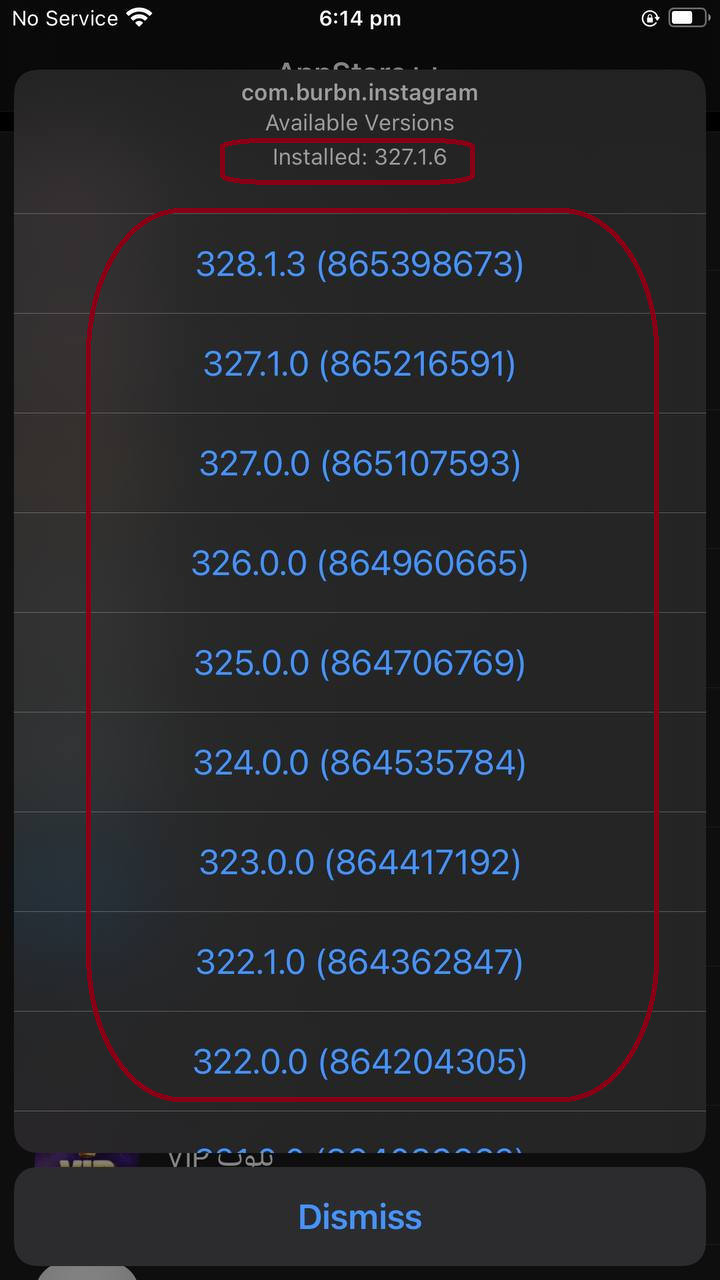Choose version 322.0.0 (864204305)
720x1280 pixels.
coord(360,1061)
